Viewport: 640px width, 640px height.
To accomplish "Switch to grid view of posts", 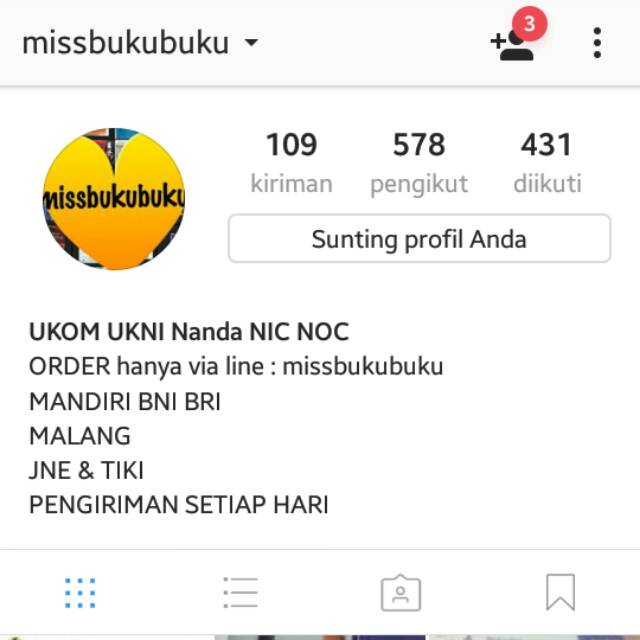I will point(80,593).
